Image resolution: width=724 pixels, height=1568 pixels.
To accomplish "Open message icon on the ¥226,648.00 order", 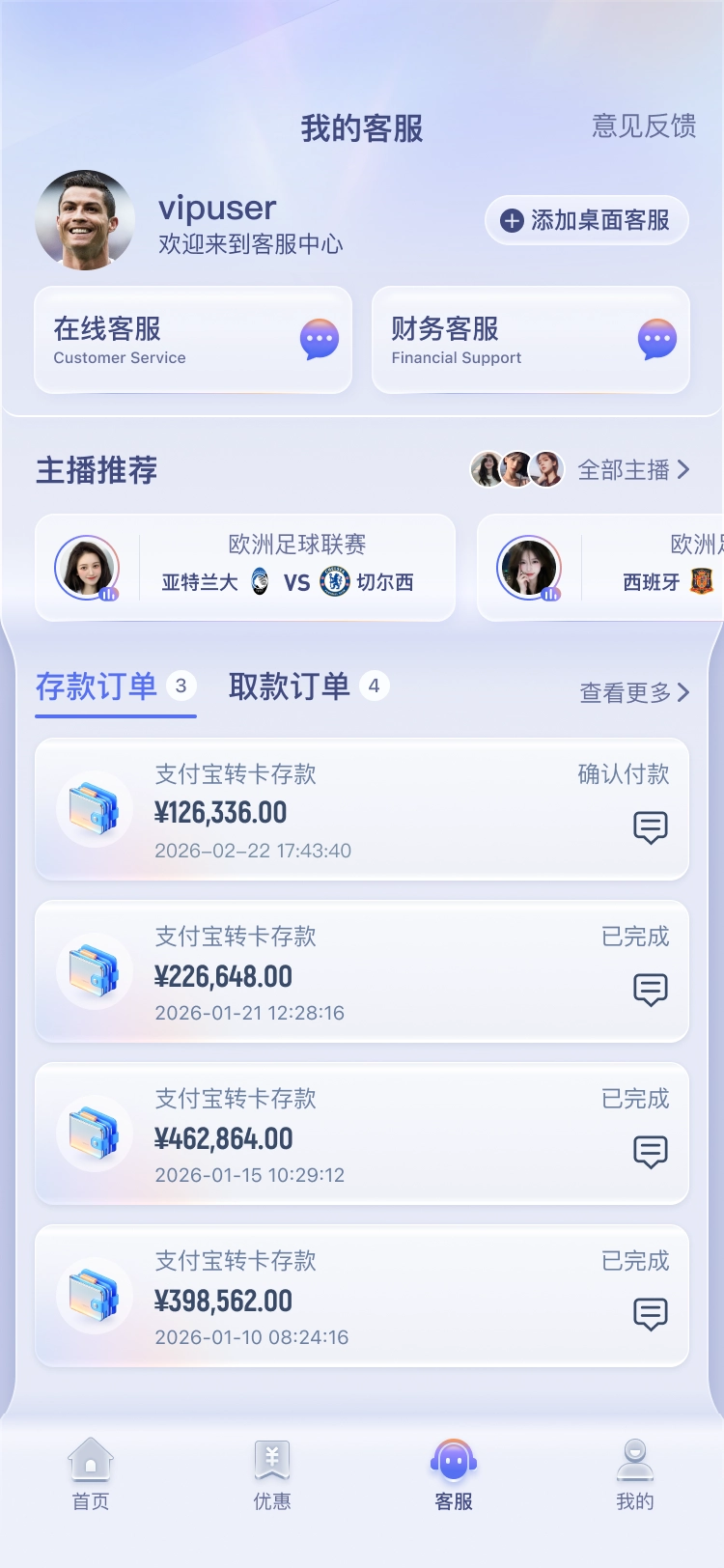I will (650, 990).
